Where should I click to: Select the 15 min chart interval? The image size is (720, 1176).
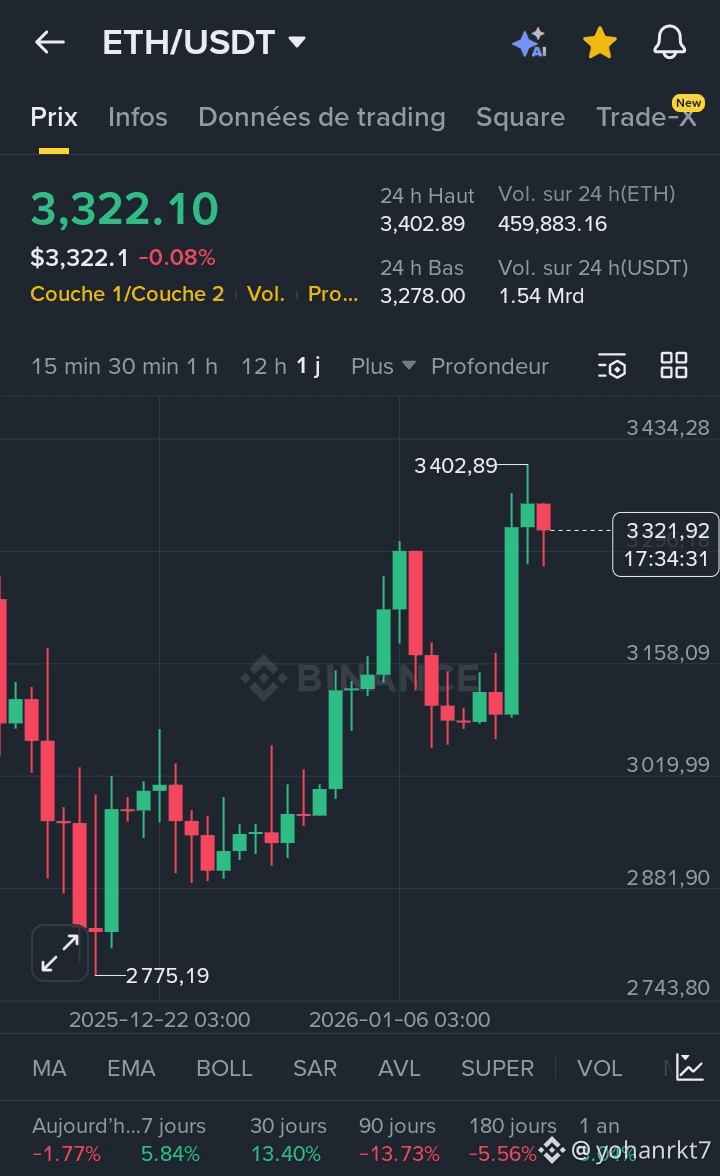(x=65, y=366)
